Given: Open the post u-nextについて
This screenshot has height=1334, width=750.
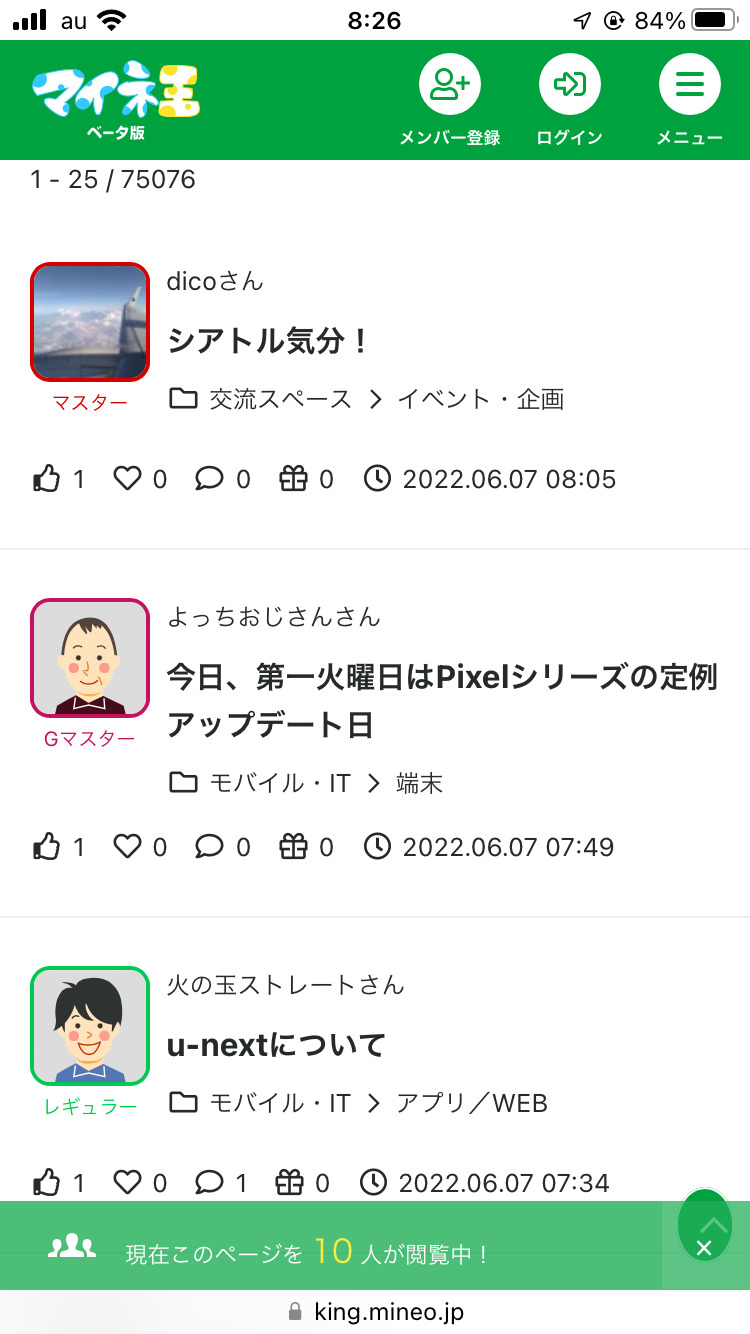Looking at the screenshot, I should [276, 1045].
